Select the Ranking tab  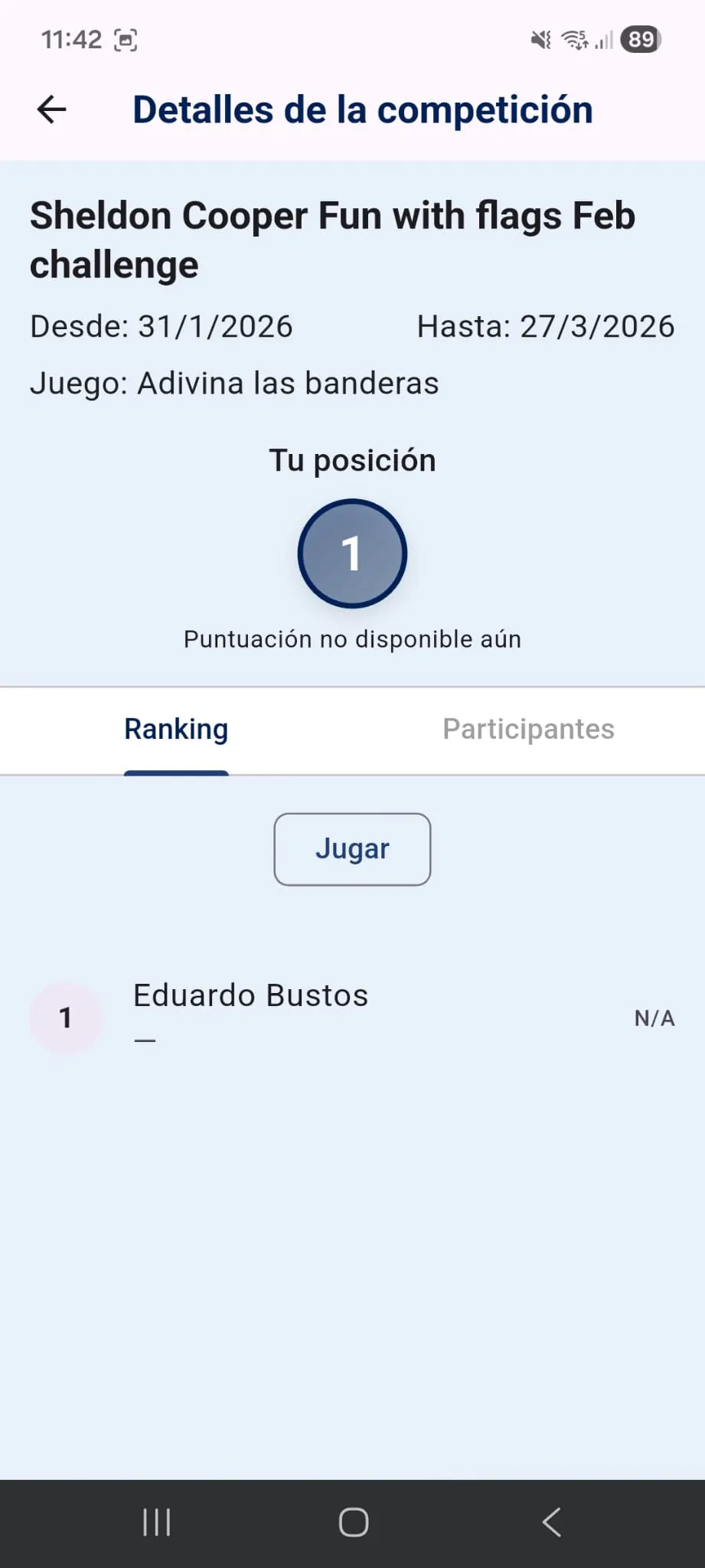pos(176,730)
